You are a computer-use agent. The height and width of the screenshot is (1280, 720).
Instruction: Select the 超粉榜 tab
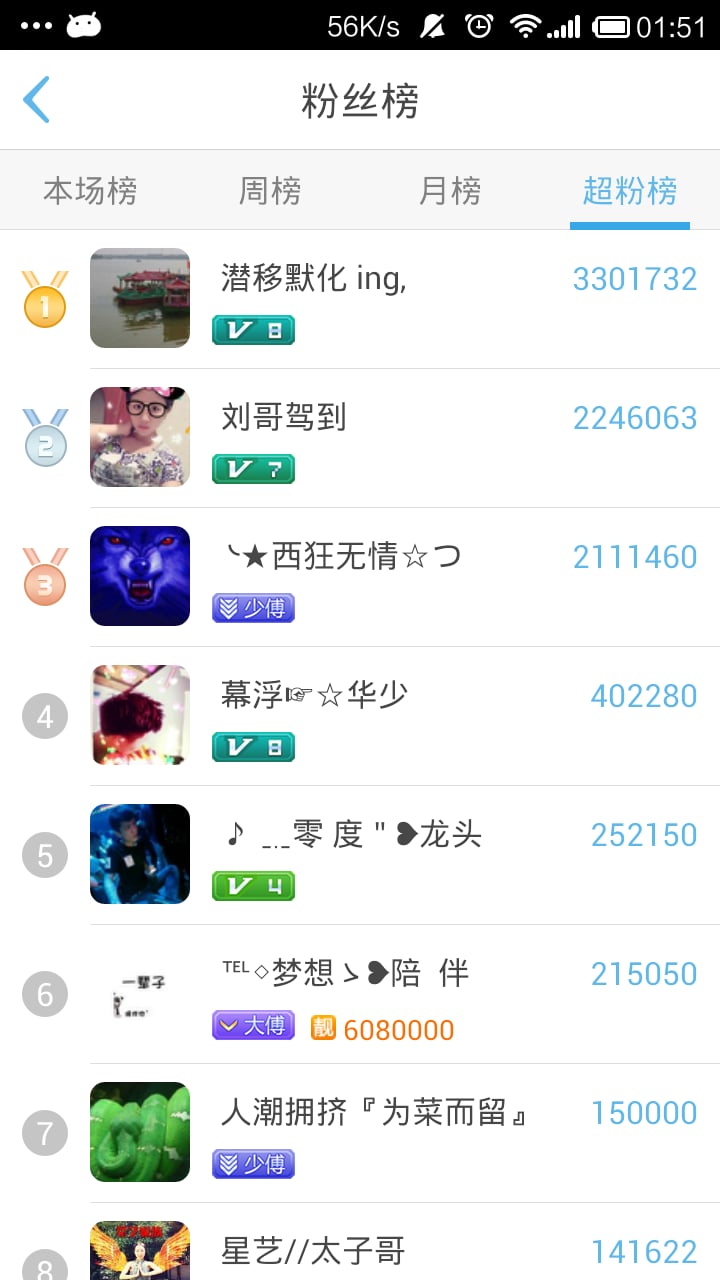click(630, 190)
